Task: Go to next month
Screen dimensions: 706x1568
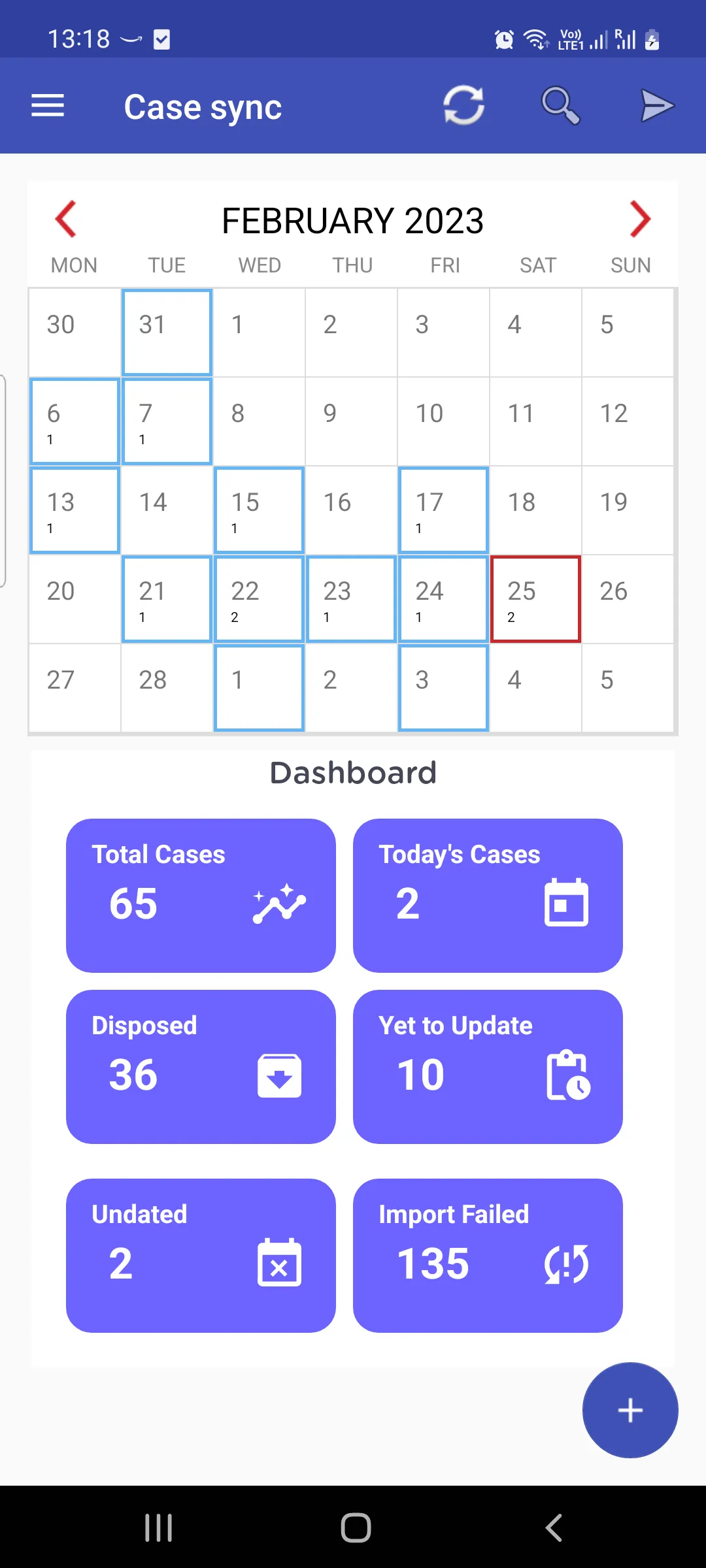Action: tap(639, 219)
